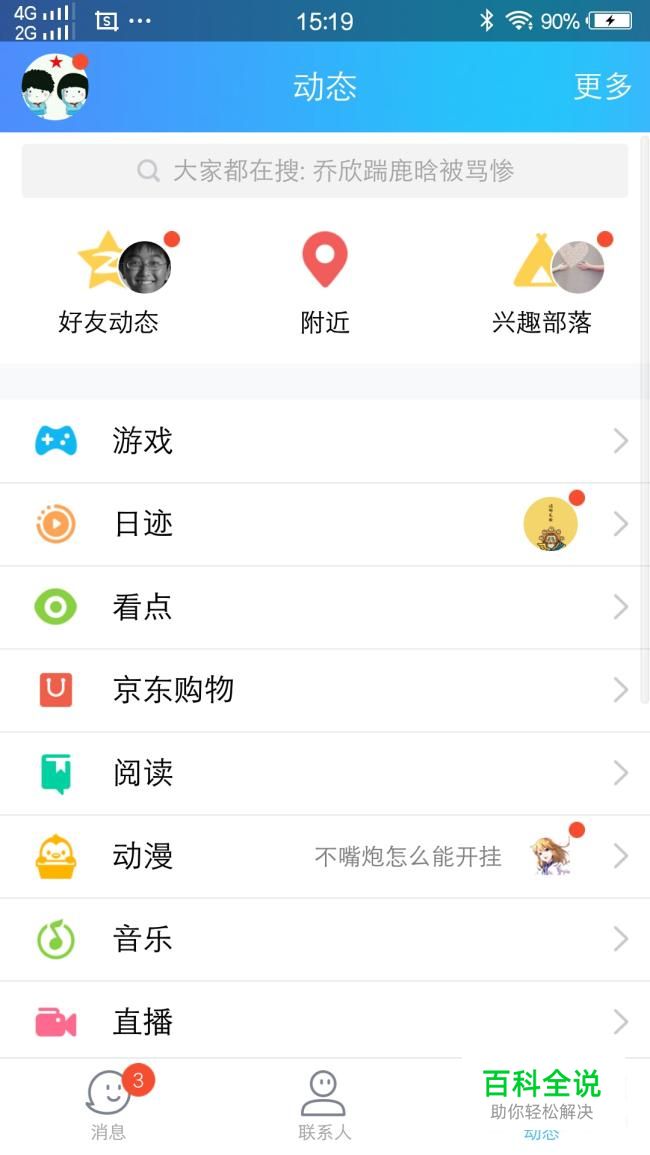The height and width of the screenshot is (1155, 650).
Task: Open 兴趣部落 interest tribes
Action: click(x=542, y=285)
